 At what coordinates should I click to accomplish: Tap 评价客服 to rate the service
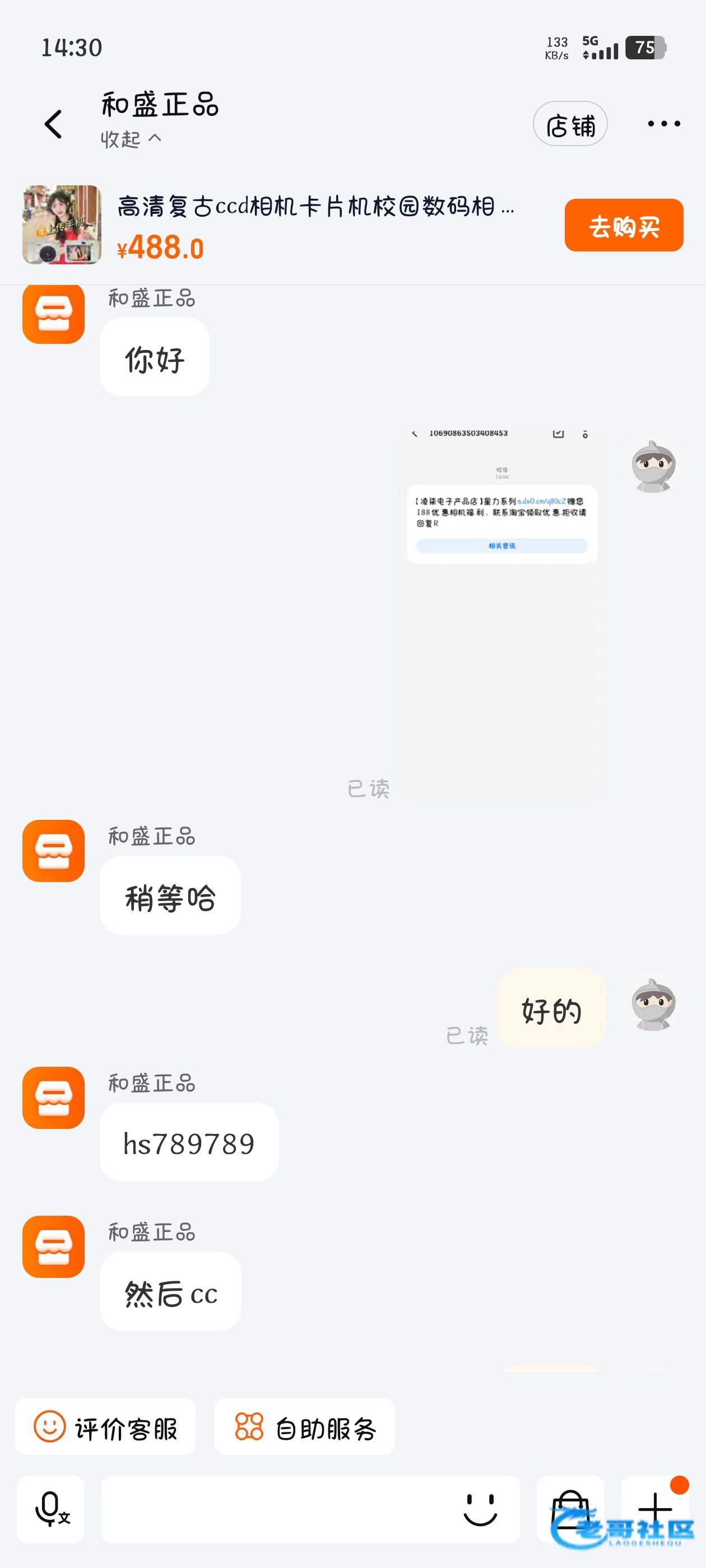tap(105, 1427)
